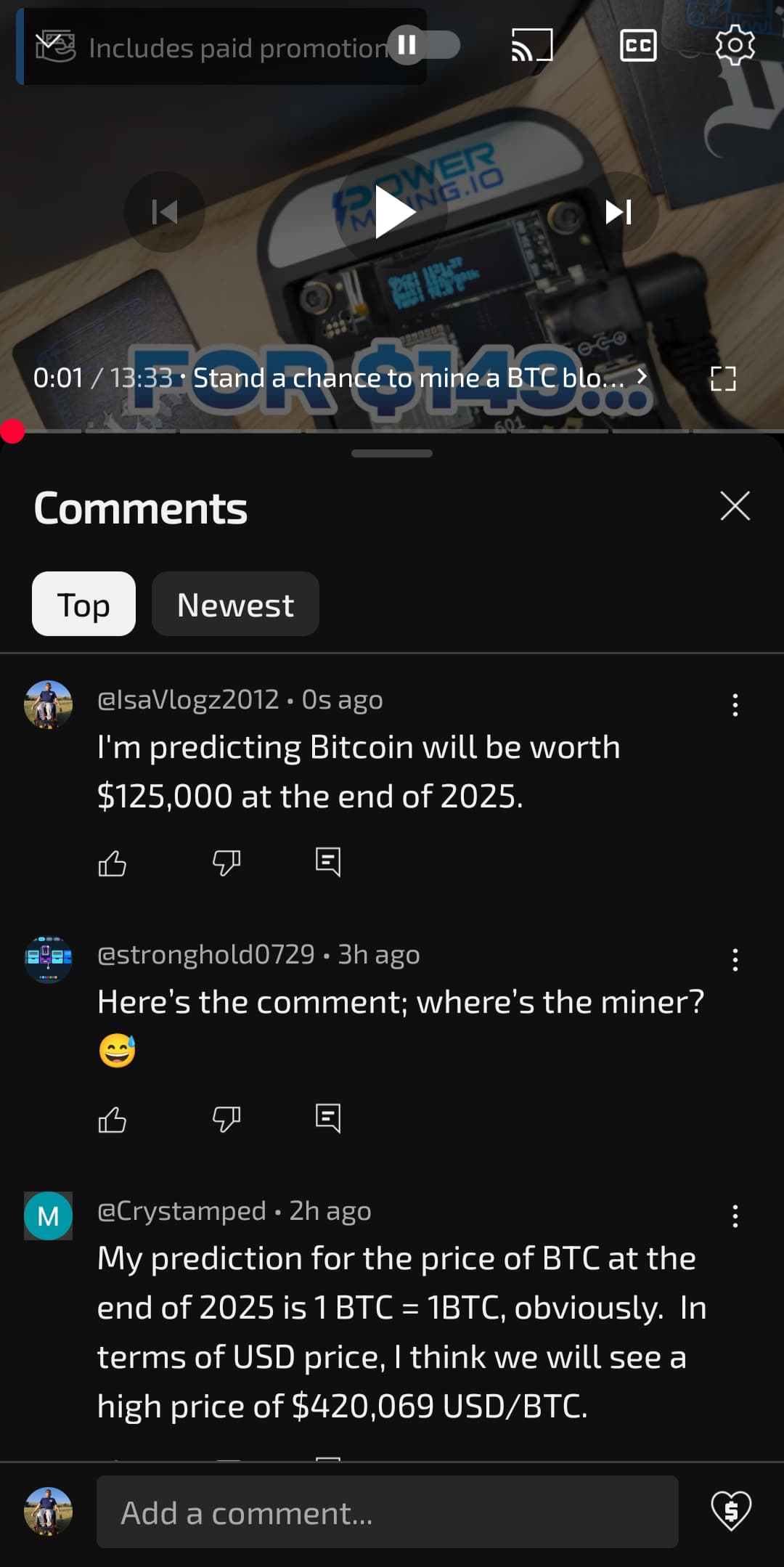Tap the Add a comment field
The width and height of the screenshot is (784, 1567).
[x=388, y=1512]
